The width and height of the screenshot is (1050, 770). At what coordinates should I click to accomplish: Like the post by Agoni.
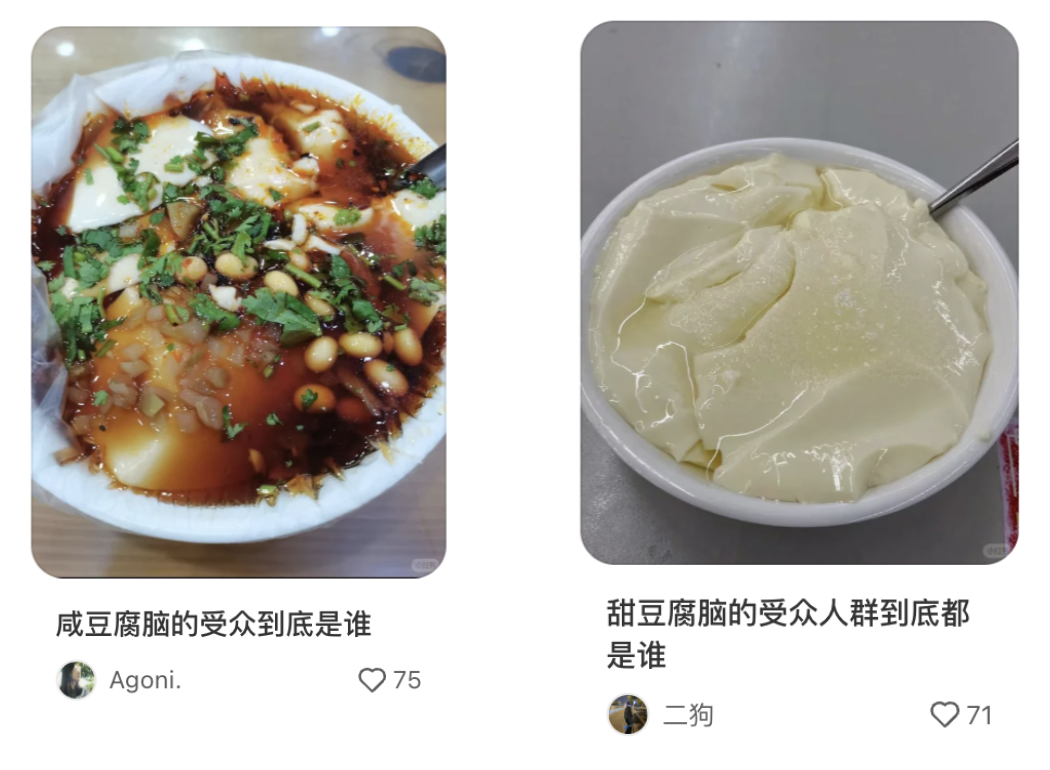[x=372, y=681]
